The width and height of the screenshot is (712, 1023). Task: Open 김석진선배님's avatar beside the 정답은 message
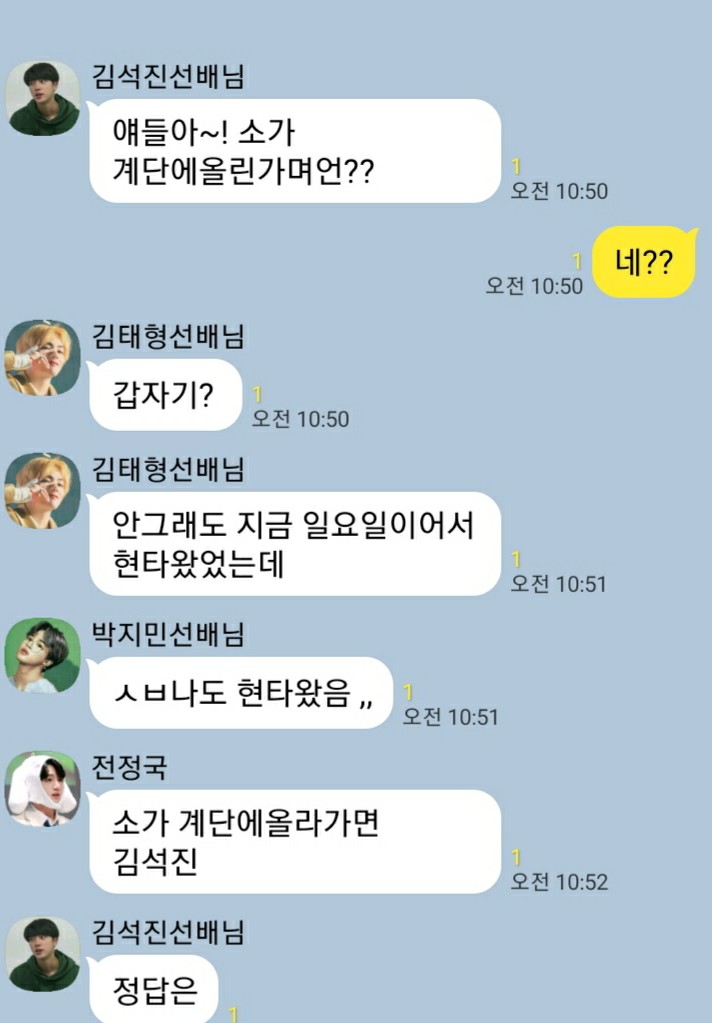[43, 954]
